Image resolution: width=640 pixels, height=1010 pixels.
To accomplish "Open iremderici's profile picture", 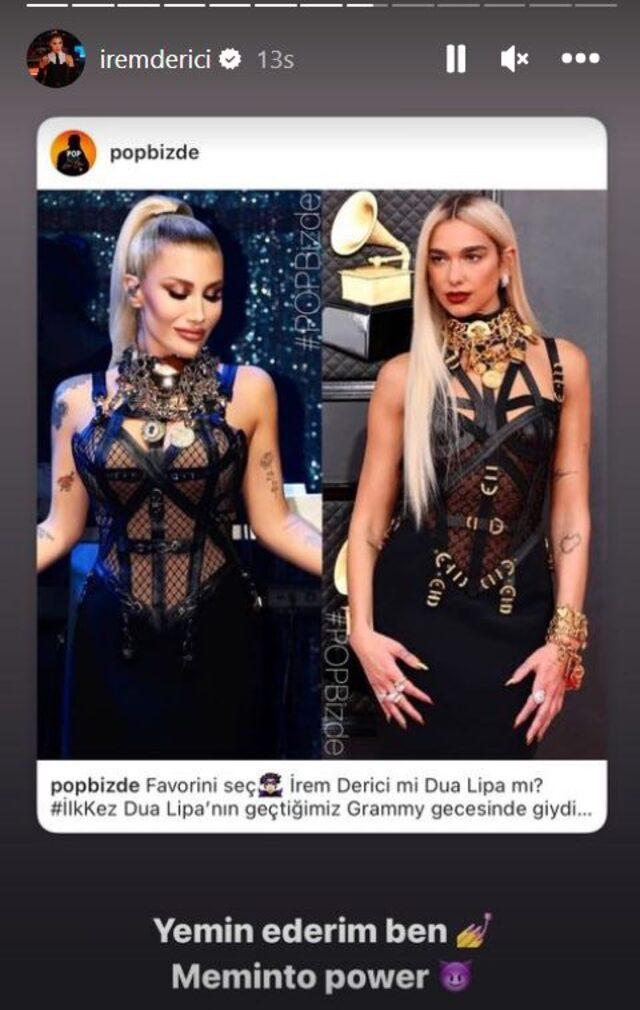I will [x=55, y=59].
